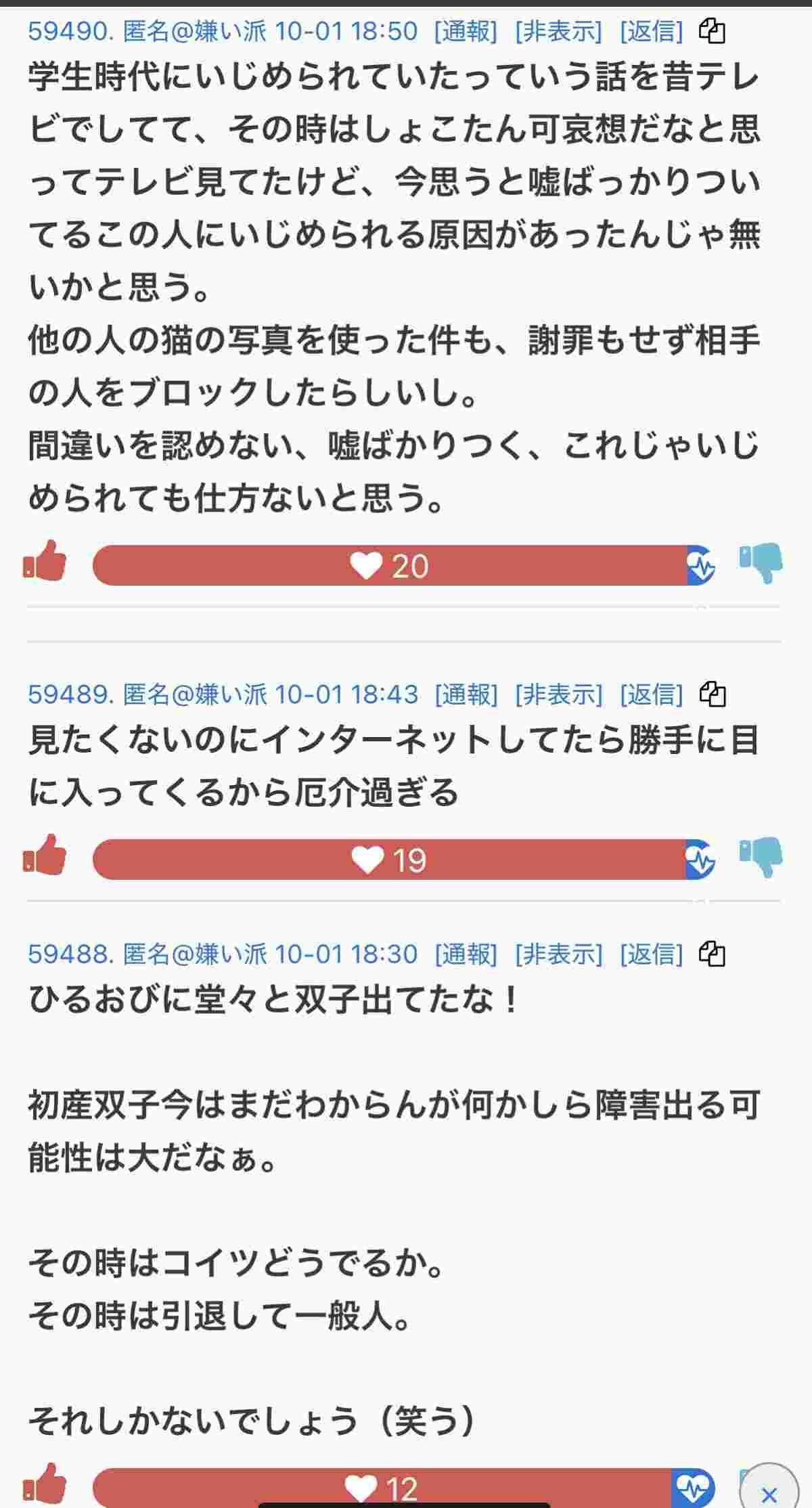Report comment 59490 via 通報
812x1508 pixels.
coord(466,31)
